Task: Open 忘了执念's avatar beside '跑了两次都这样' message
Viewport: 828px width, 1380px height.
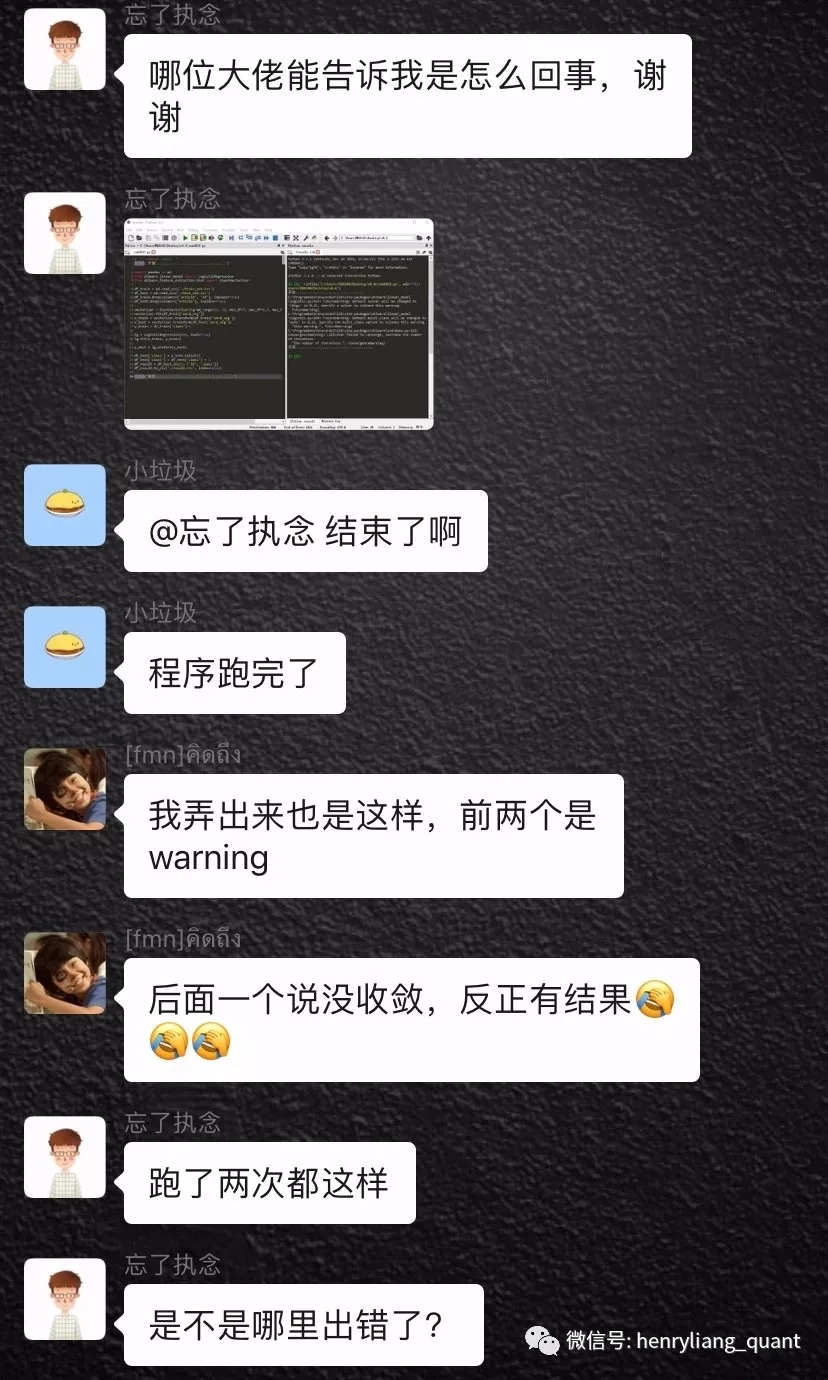Action: coord(65,1157)
